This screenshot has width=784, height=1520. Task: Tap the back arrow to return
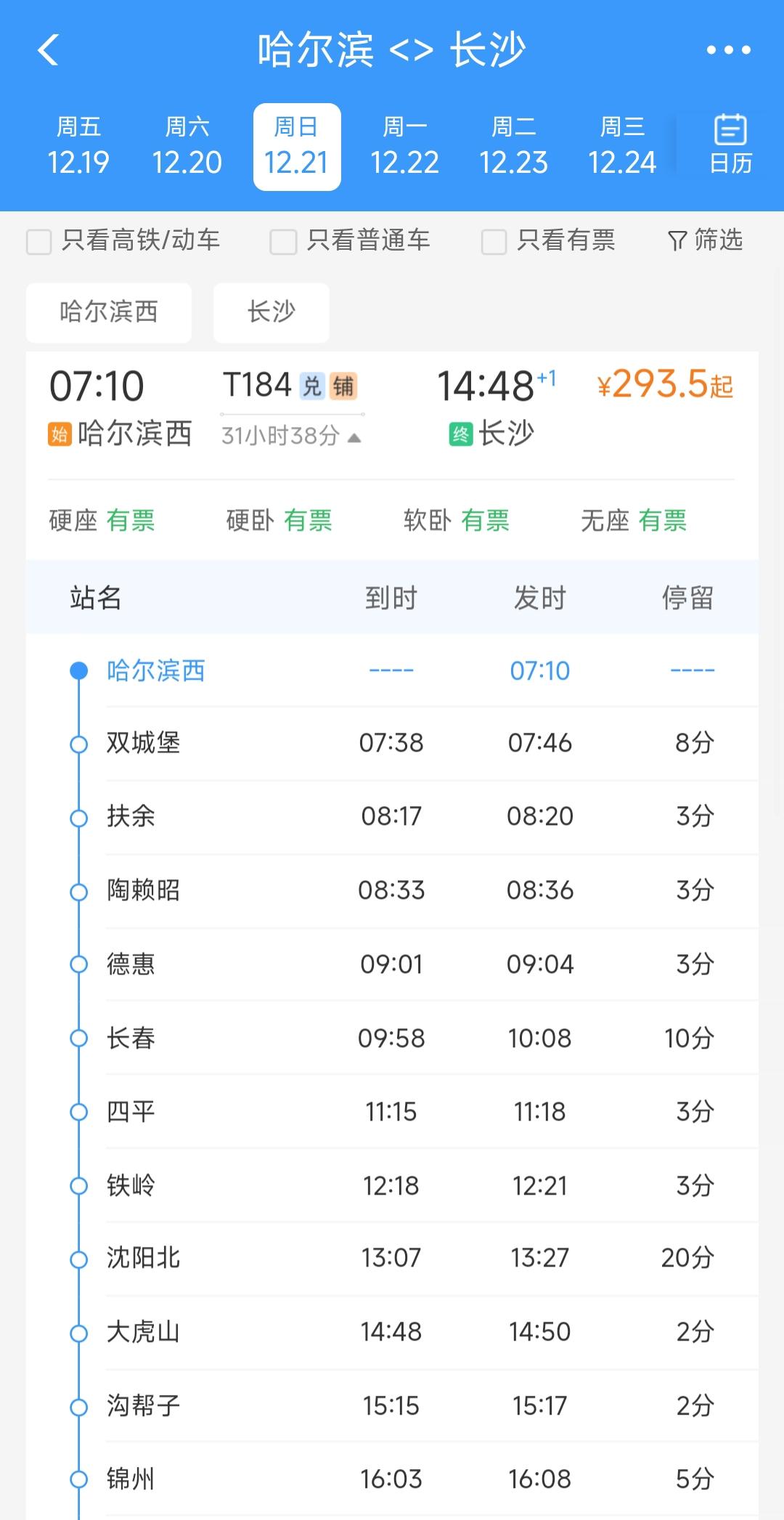click(48, 51)
